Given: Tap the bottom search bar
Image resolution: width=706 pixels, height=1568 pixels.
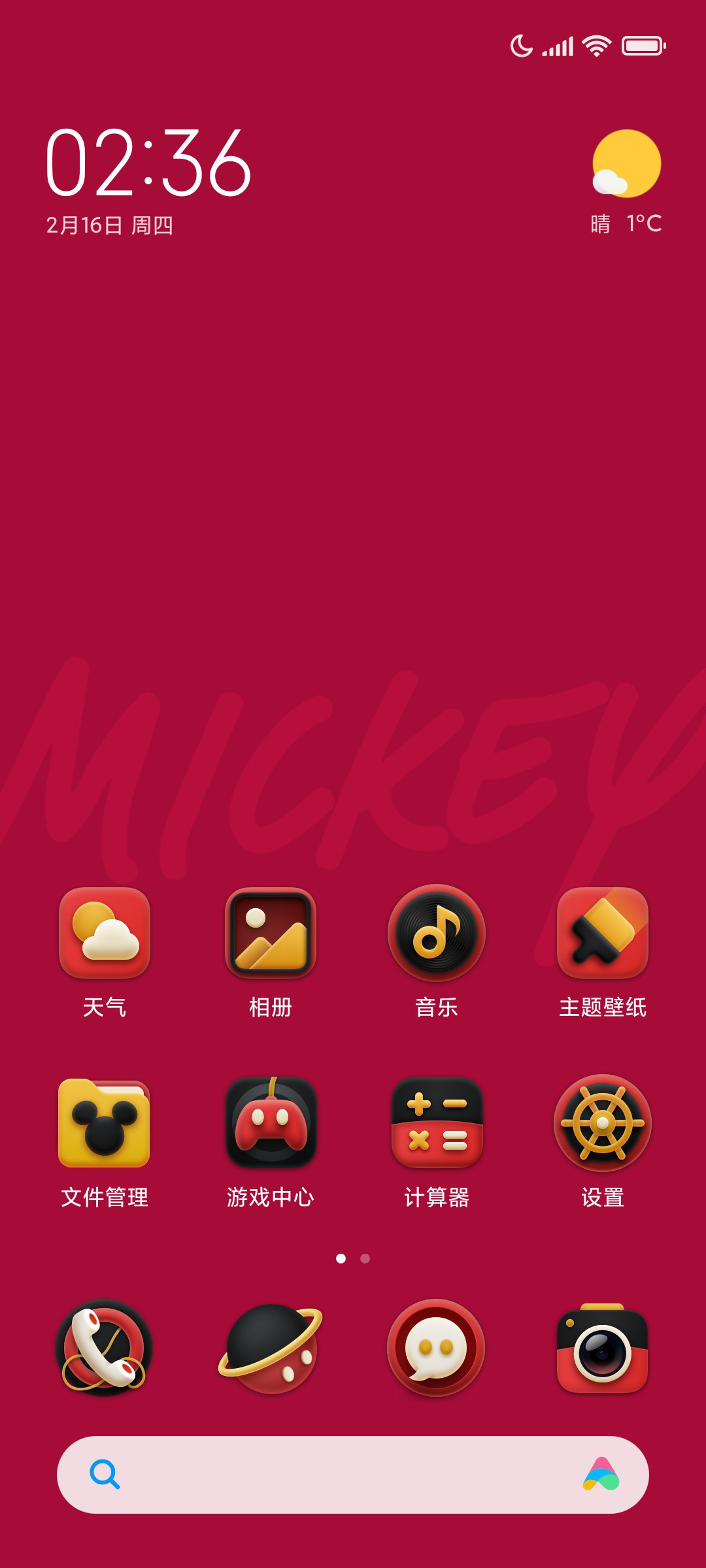Looking at the screenshot, I should pos(353,1475).
